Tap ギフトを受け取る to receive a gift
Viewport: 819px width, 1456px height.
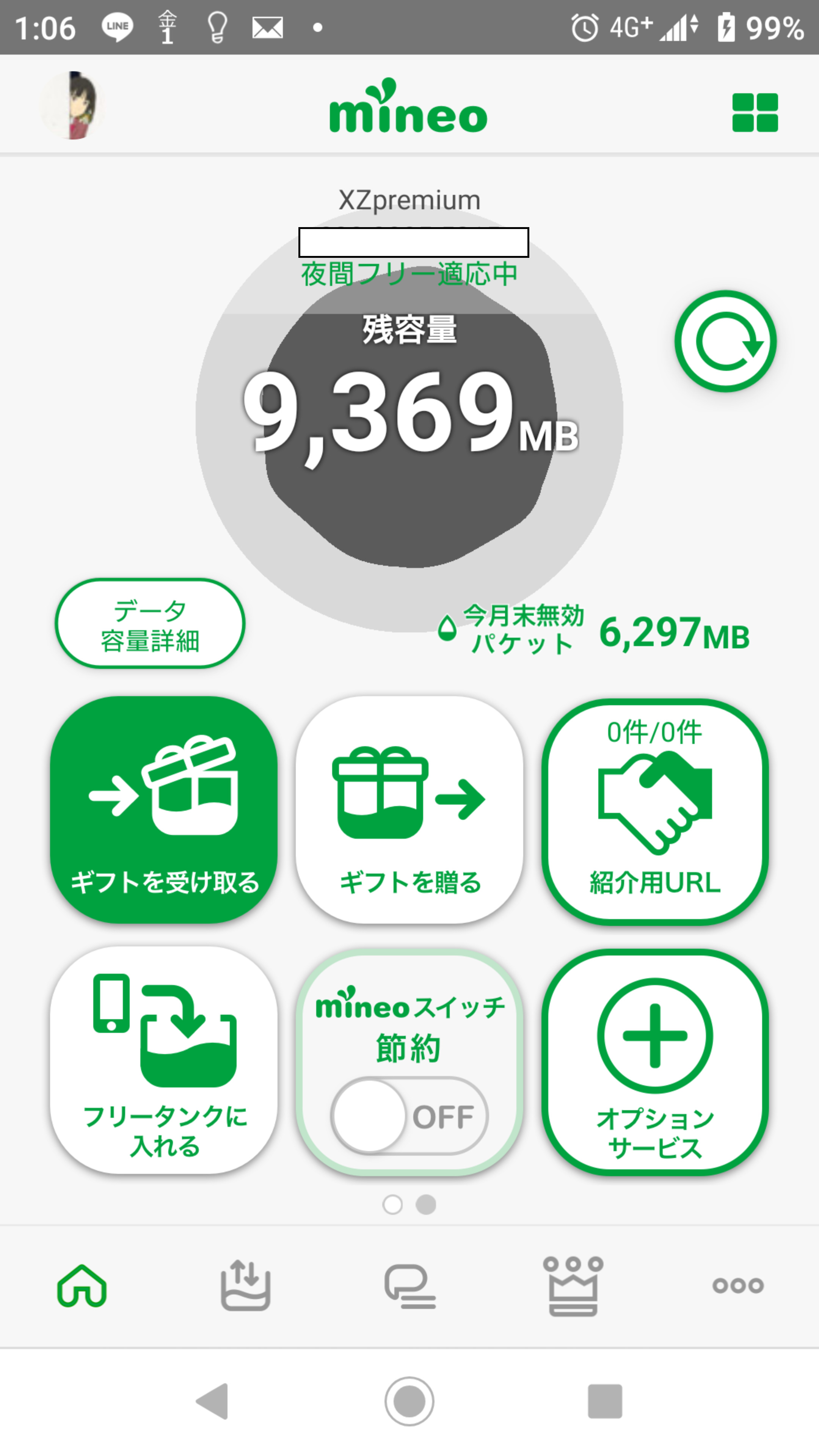click(164, 810)
